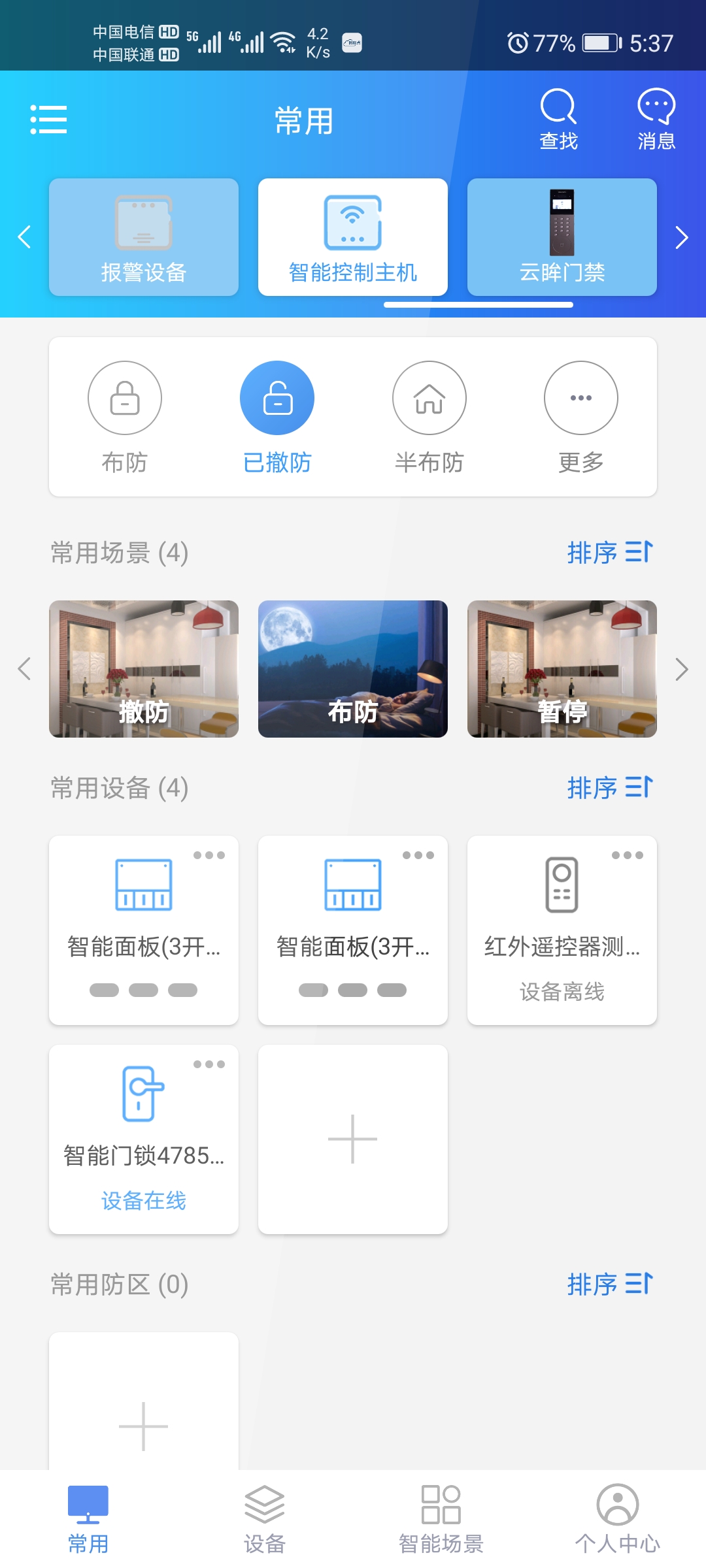
Task: Select the 布防 arm mode icon
Action: [124, 397]
